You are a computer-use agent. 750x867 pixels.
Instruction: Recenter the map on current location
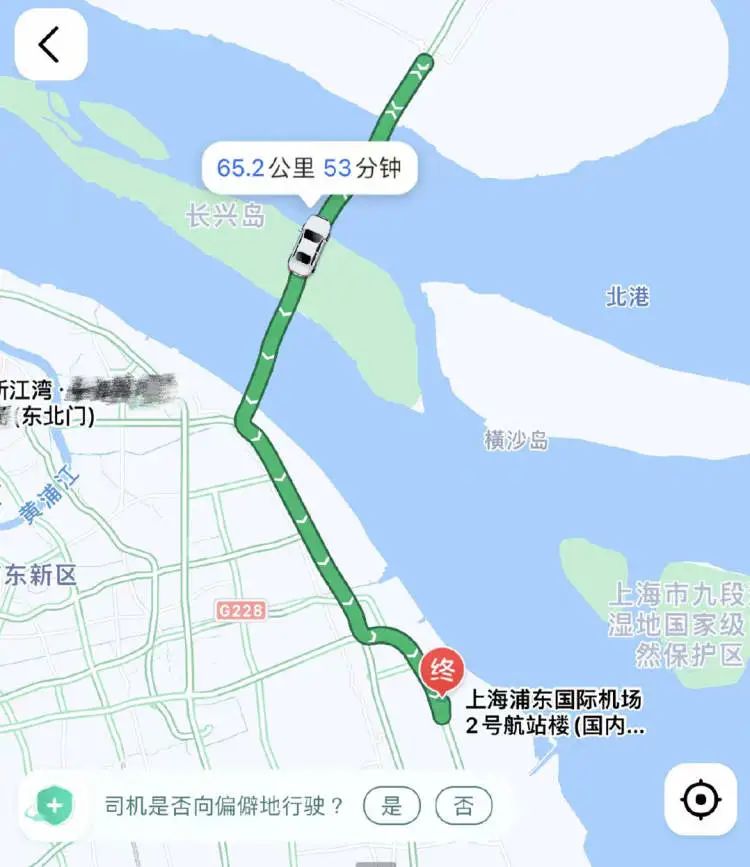point(700,800)
